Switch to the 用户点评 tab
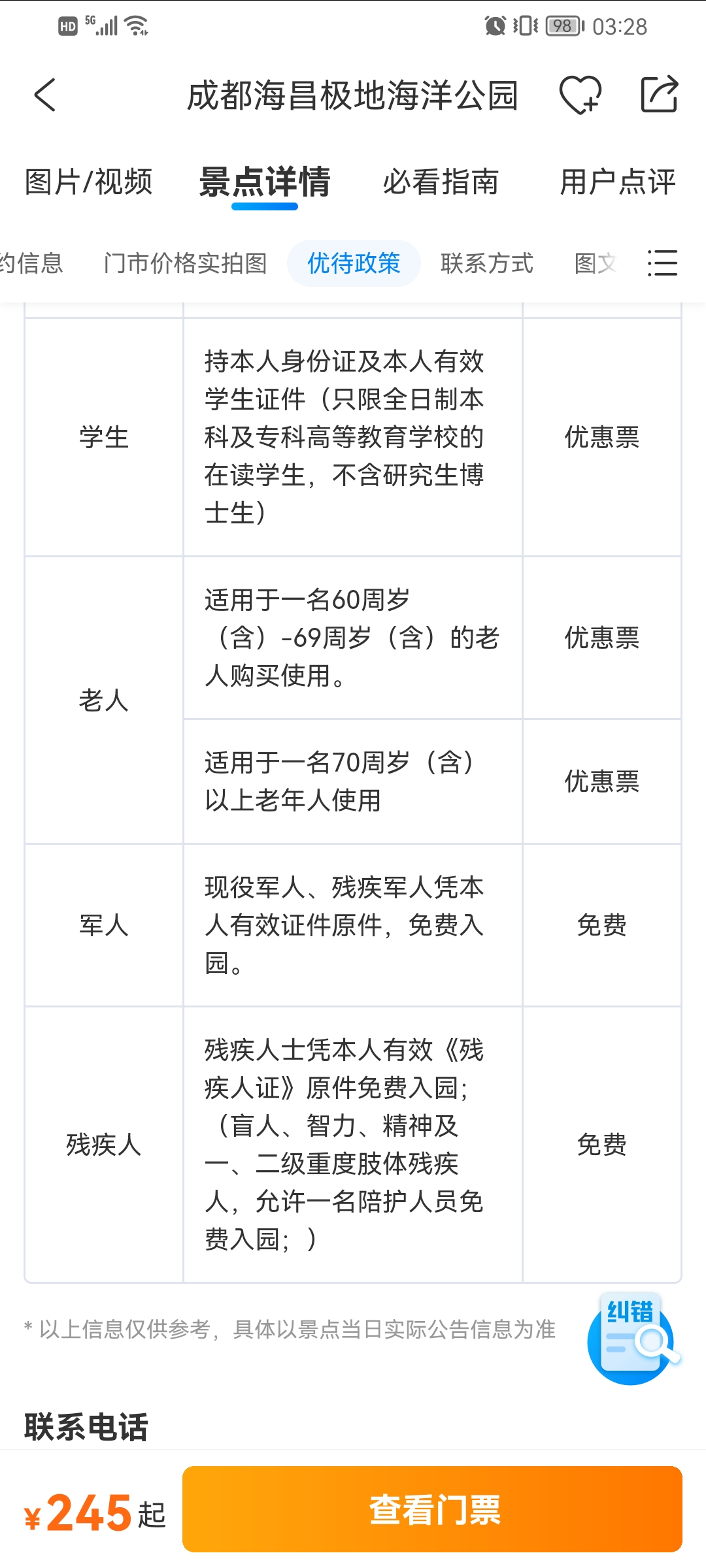The height and width of the screenshot is (1568, 706). pos(618,182)
